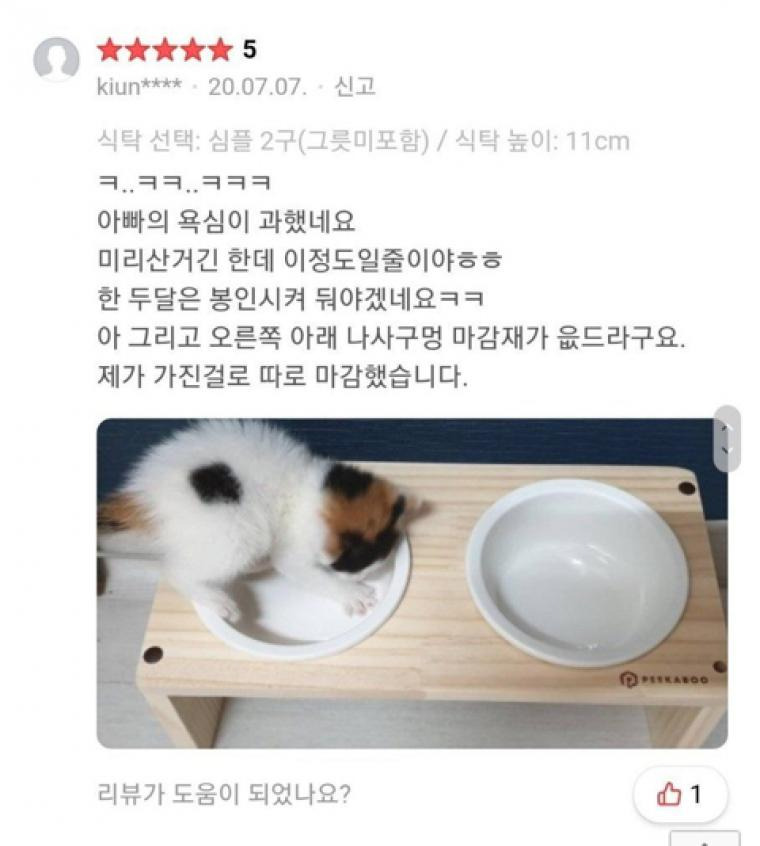Tap 신고 to report this review
This screenshot has width=760, height=846.
click(354, 86)
